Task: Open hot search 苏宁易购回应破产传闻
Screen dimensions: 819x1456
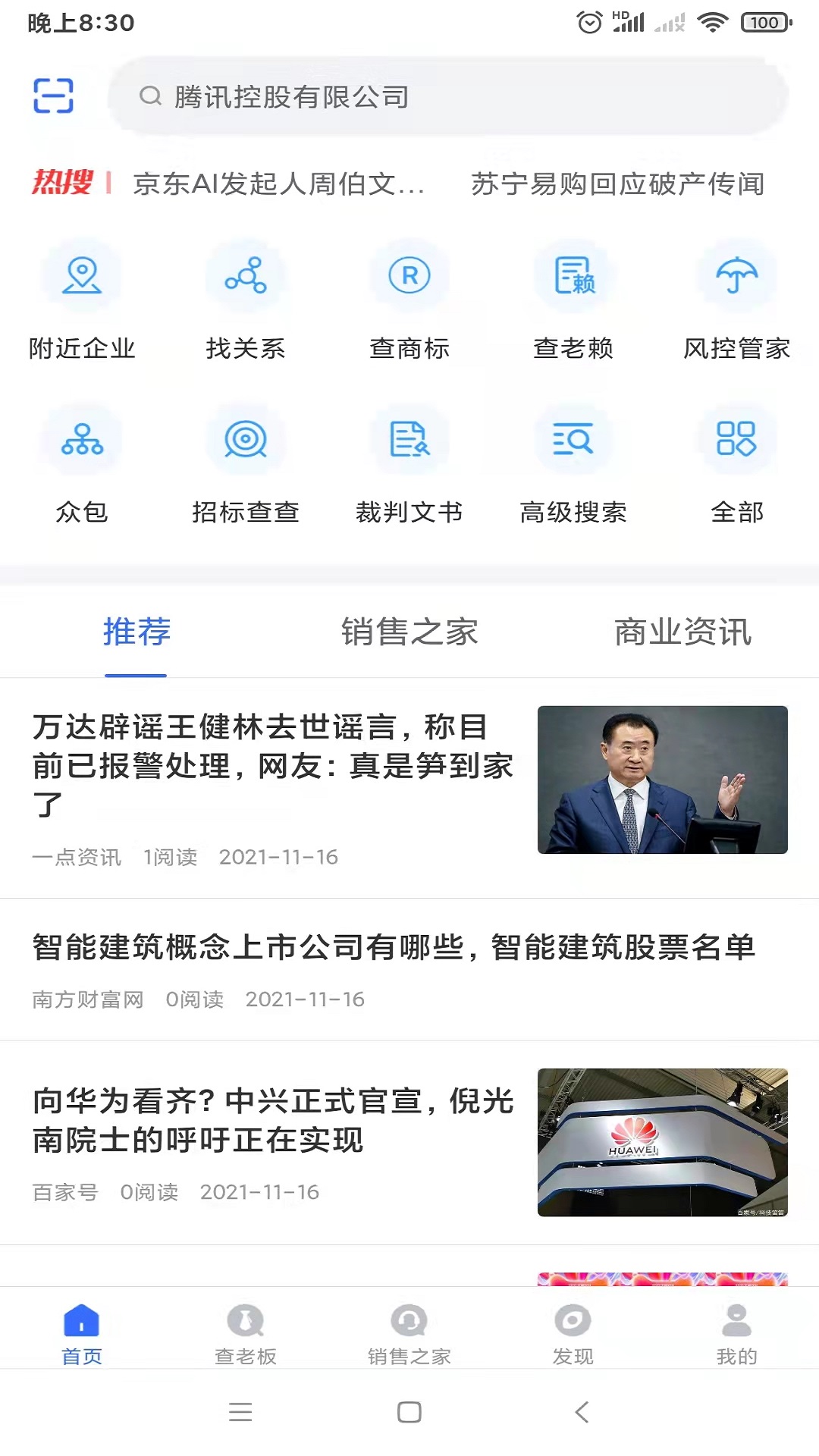Action: [x=617, y=184]
